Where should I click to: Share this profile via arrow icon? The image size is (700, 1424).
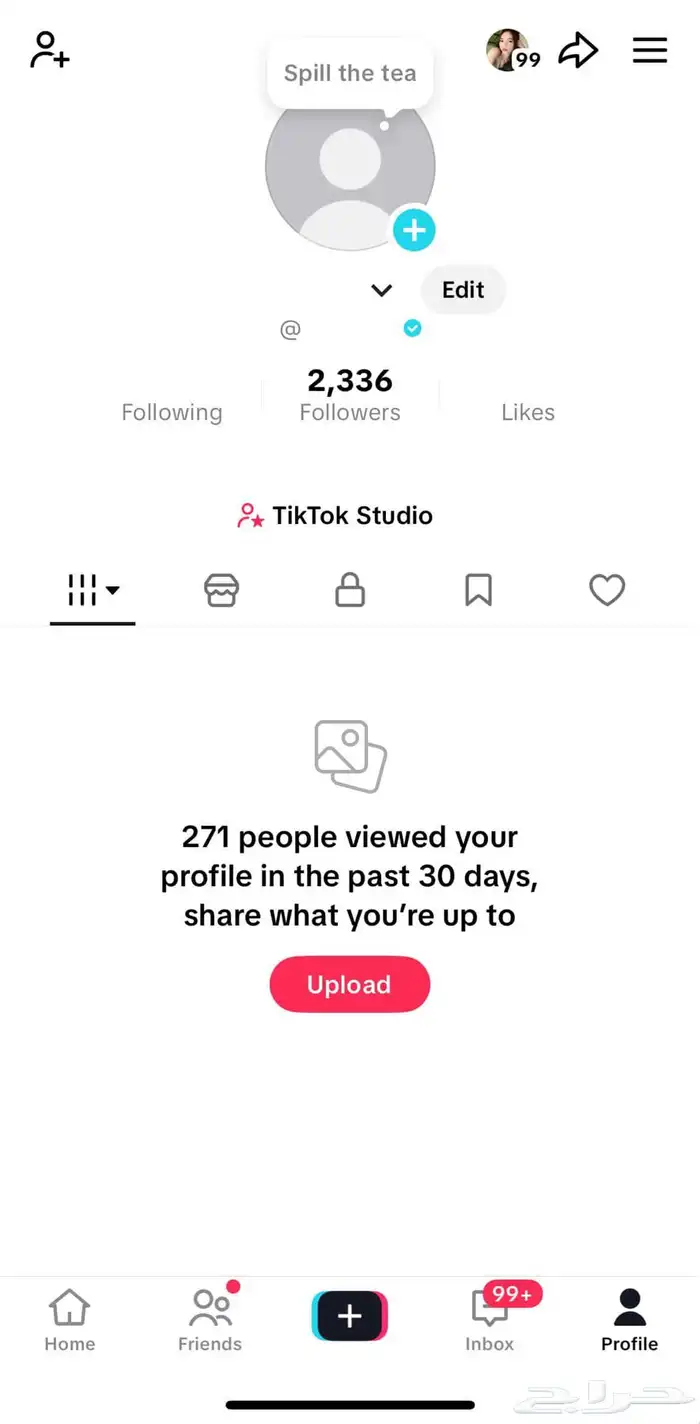(578, 50)
